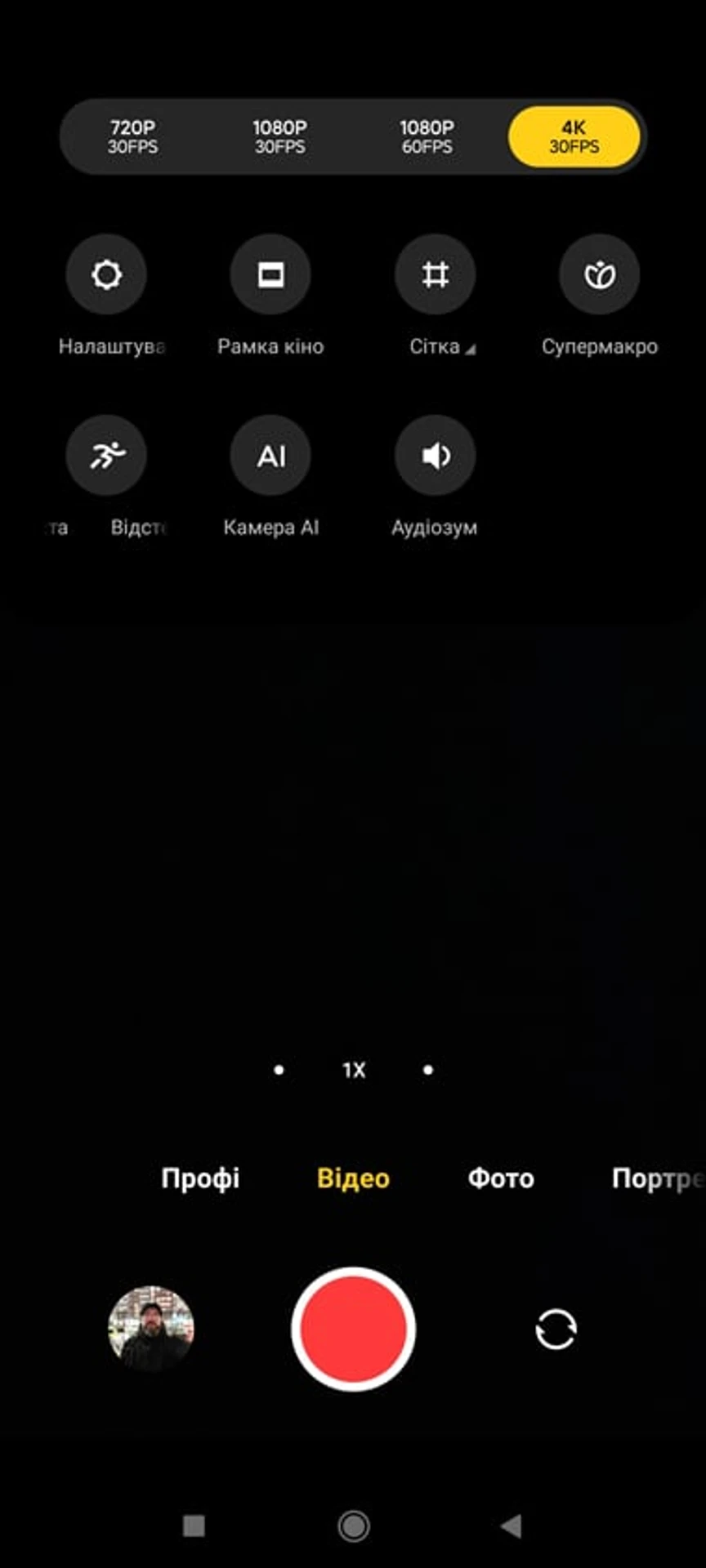Toggle Камера AI
Screen dimensions: 706x1568
[x=270, y=455]
